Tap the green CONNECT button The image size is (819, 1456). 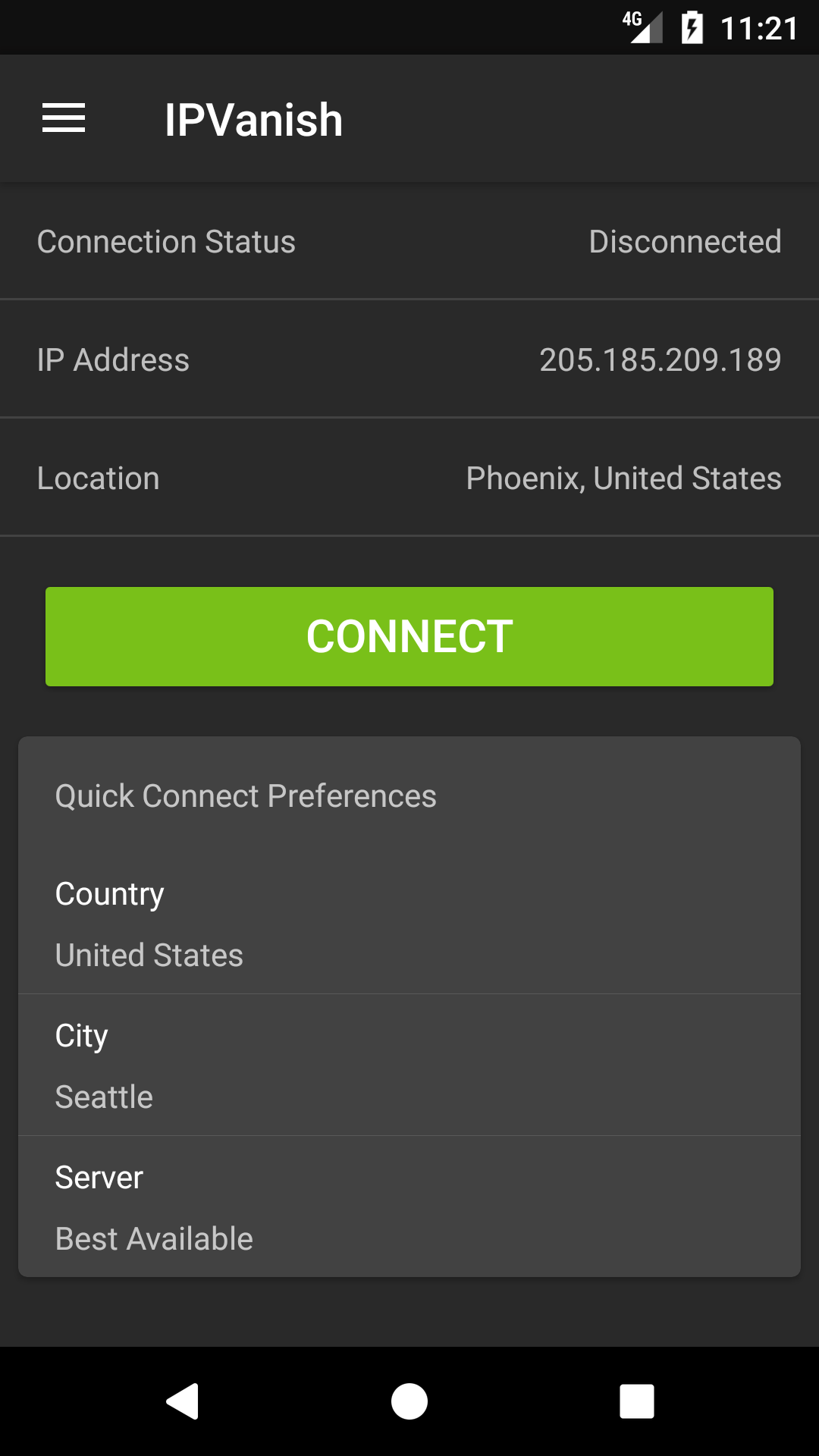point(409,636)
